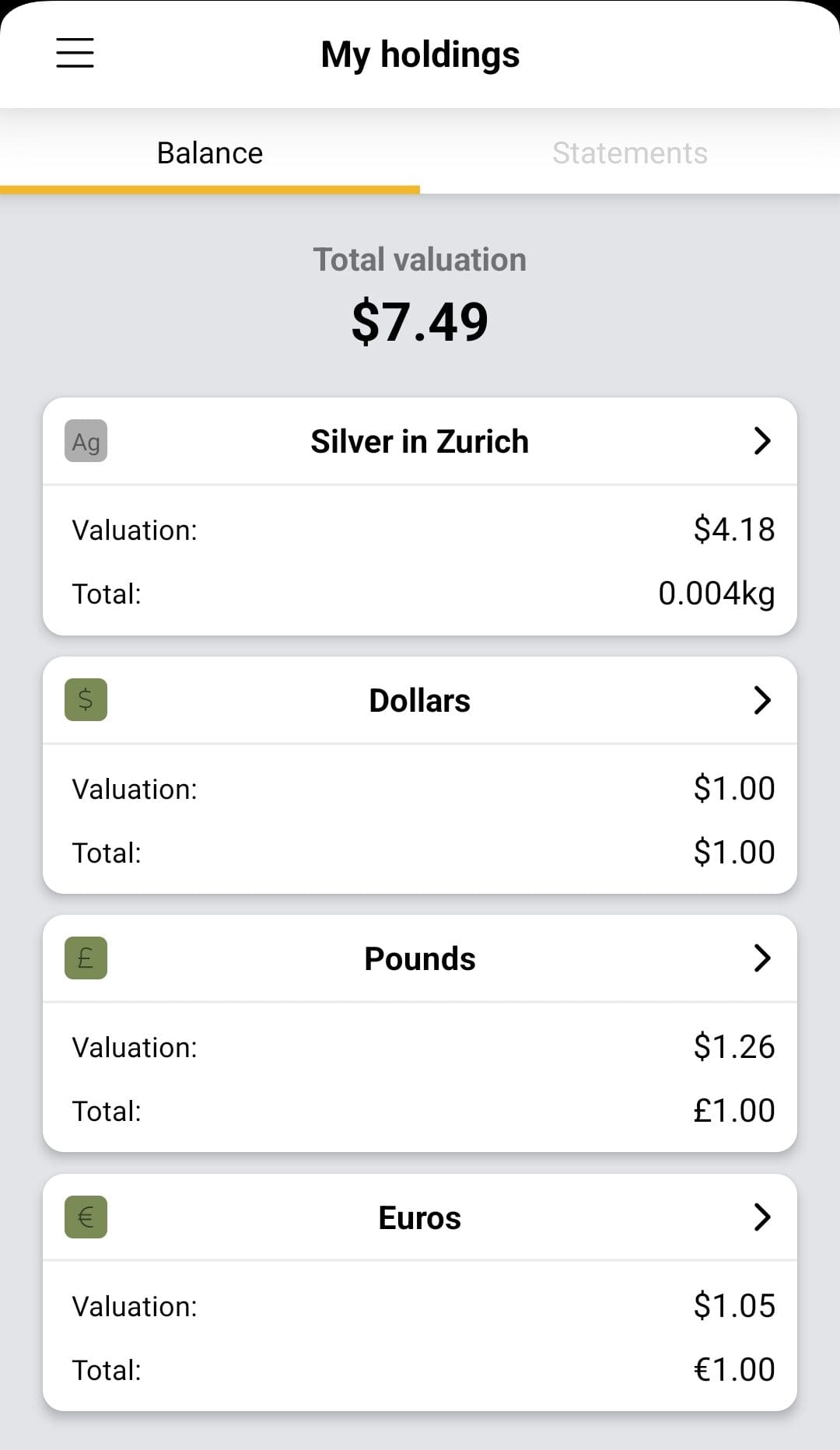Expand the Pounds card using the arrow

click(762, 958)
